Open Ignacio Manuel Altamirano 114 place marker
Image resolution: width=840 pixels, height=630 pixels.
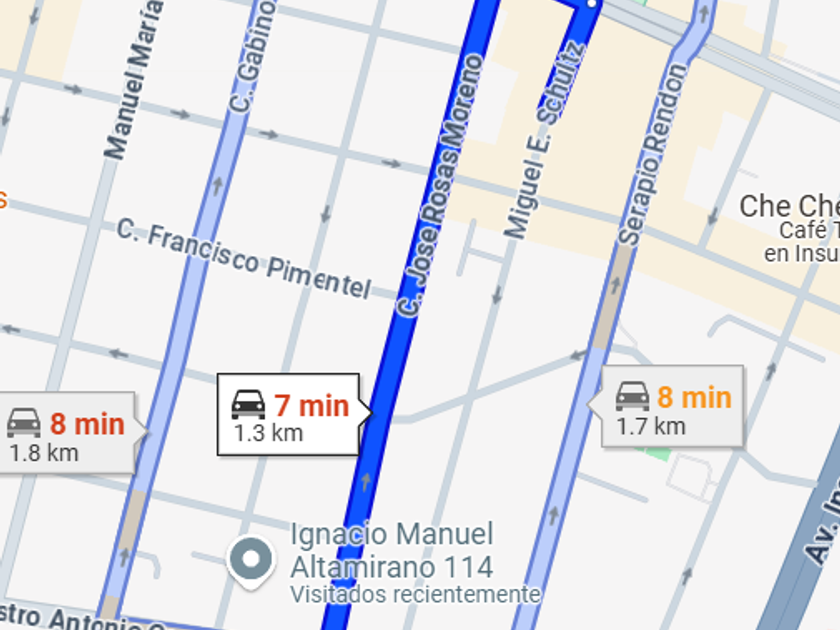pyautogui.click(x=251, y=560)
